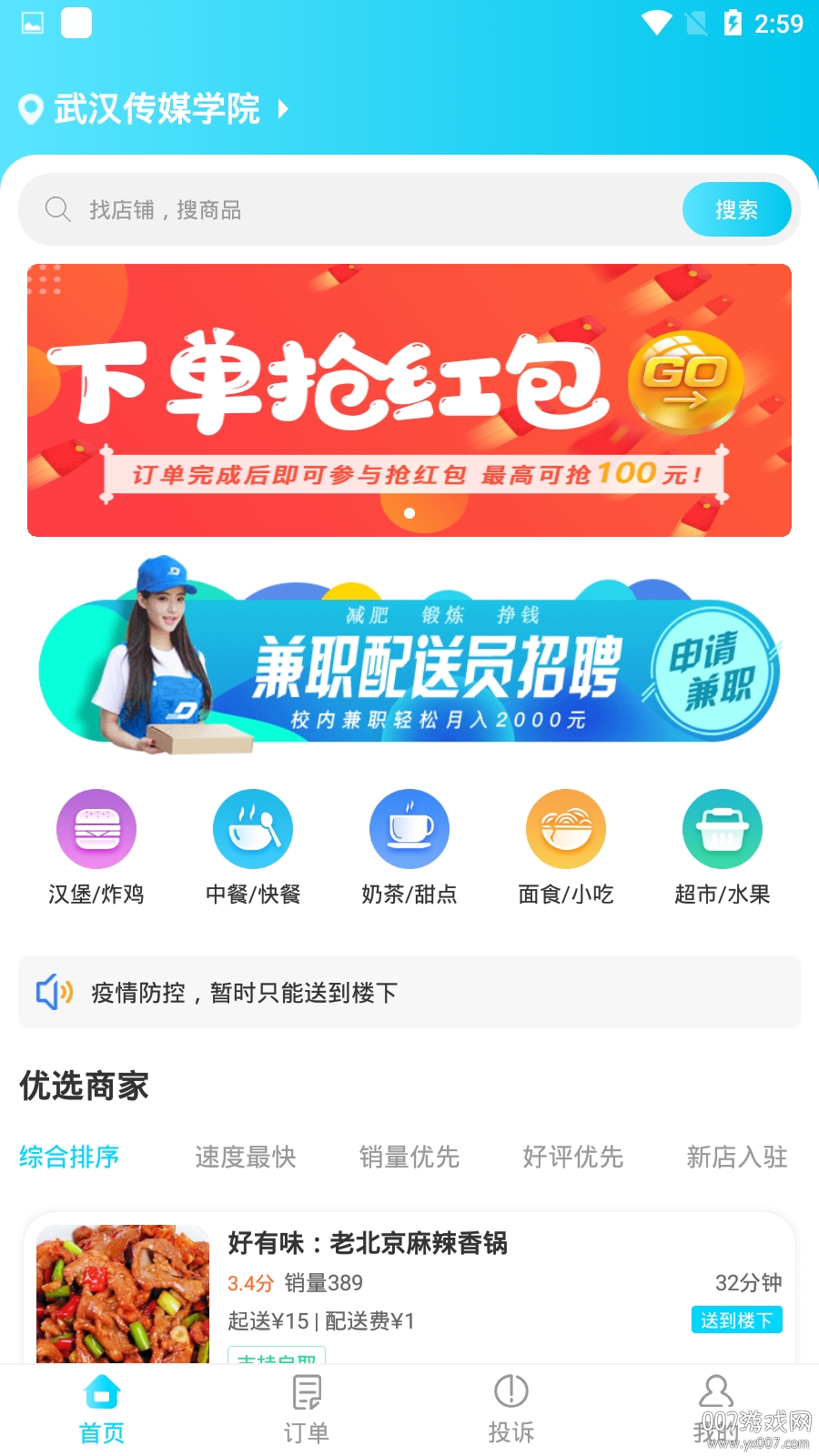Select the 汉堡/炸鸡 category icon
This screenshot has width=819, height=1456.
96,829
